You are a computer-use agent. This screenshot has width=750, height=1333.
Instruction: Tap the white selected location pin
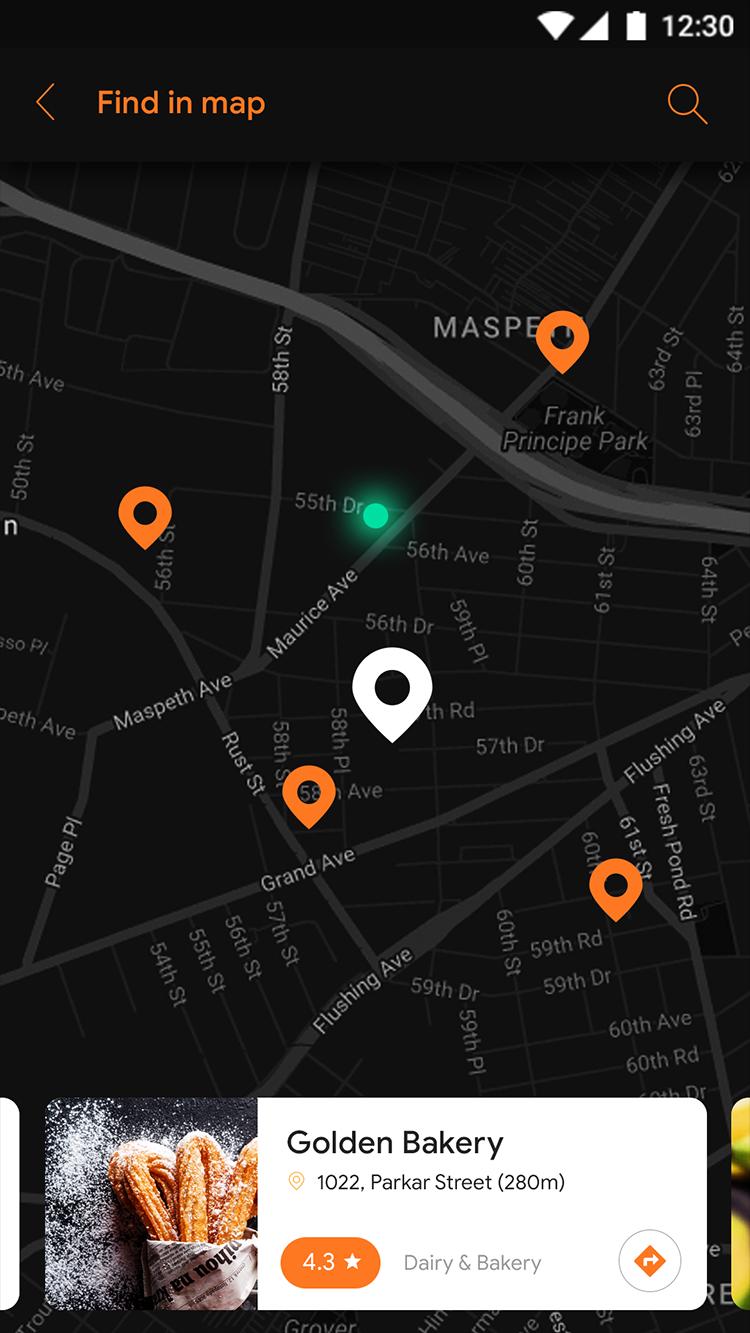(x=392, y=690)
